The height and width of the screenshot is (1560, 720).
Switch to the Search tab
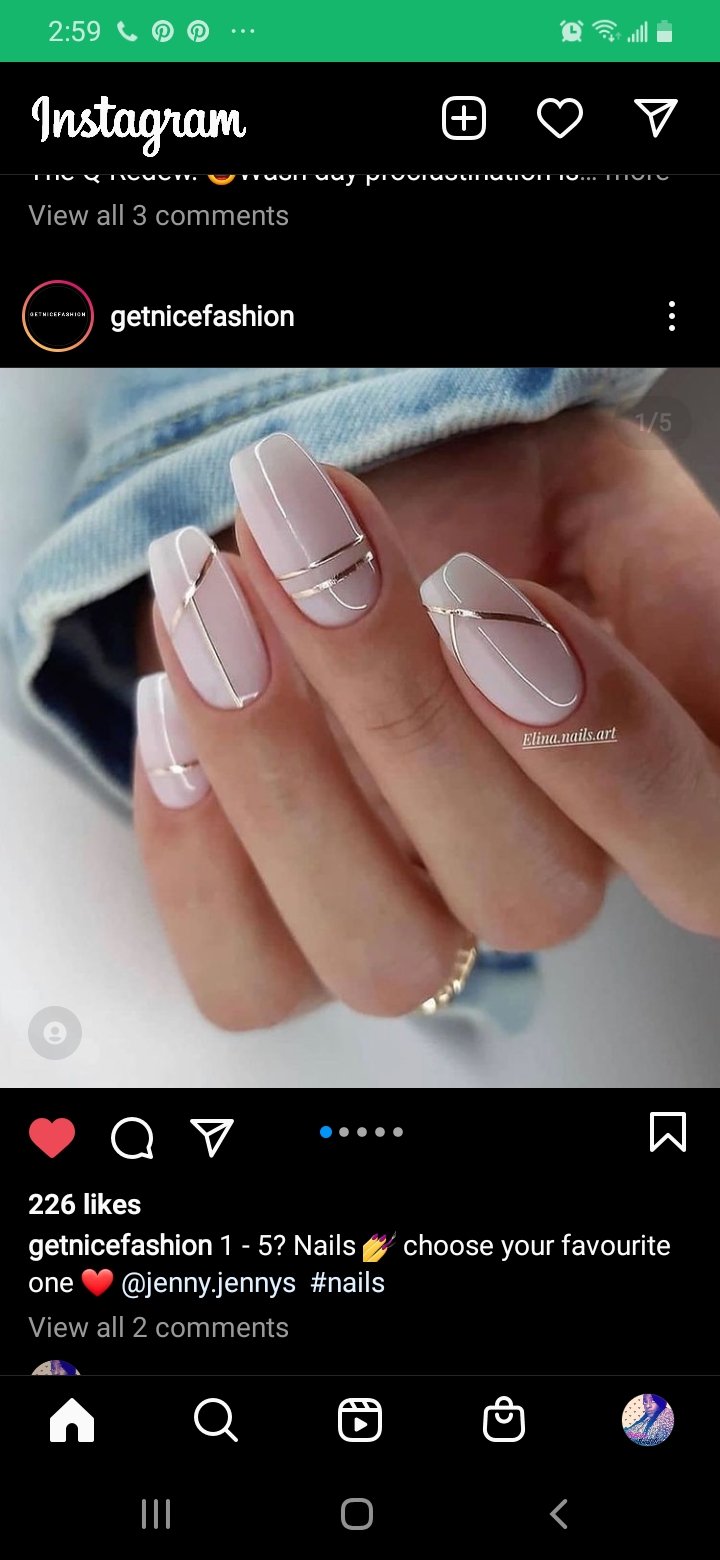pyautogui.click(x=215, y=1420)
